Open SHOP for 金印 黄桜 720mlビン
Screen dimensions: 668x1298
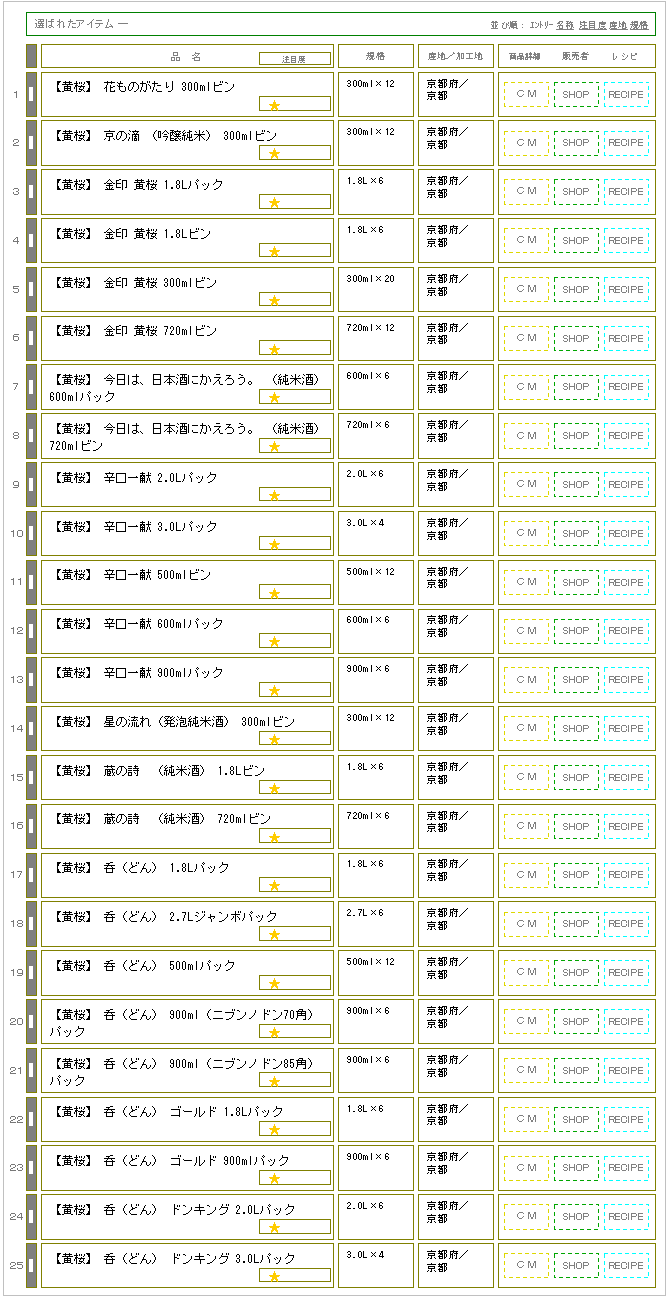[576, 339]
